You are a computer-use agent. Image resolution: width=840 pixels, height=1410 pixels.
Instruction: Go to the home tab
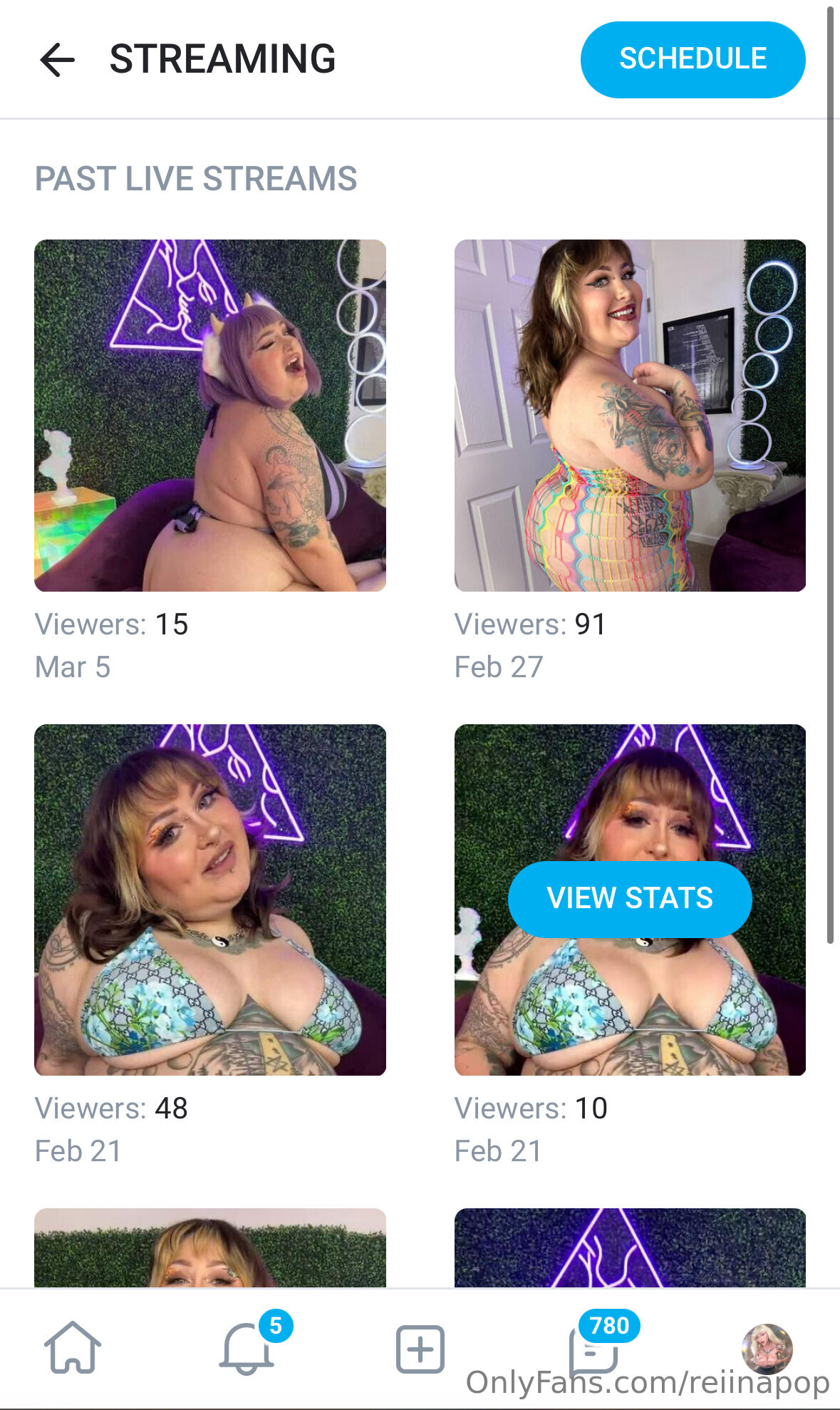73,1347
